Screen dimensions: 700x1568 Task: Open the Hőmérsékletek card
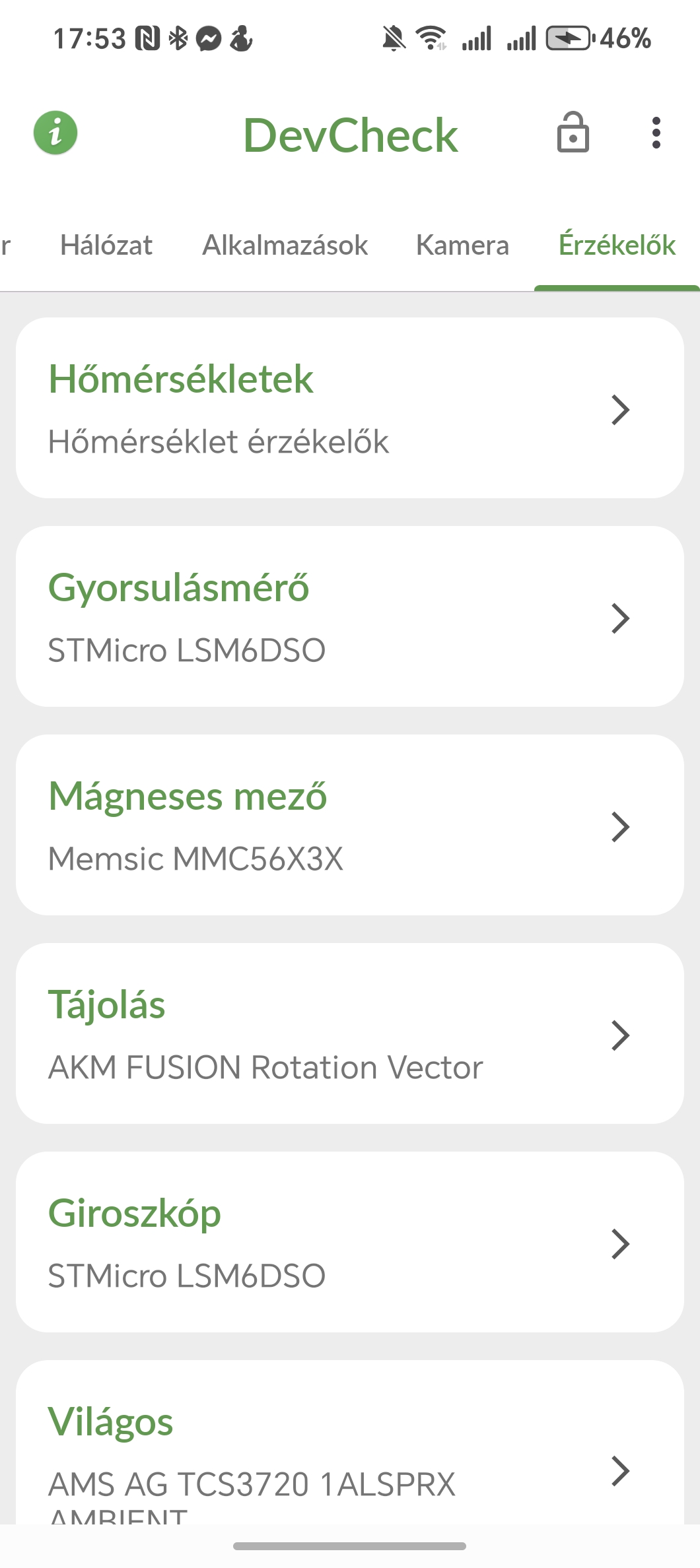pos(350,408)
